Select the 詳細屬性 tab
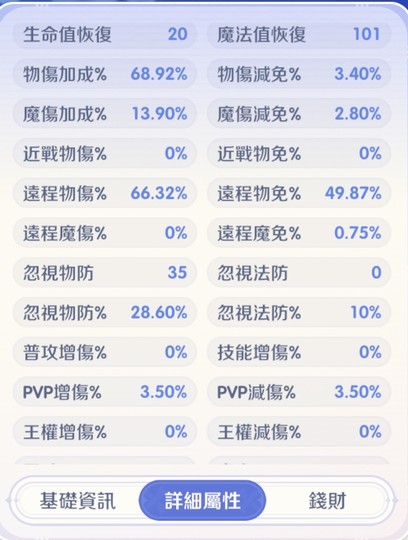The image size is (408, 540). click(202, 500)
